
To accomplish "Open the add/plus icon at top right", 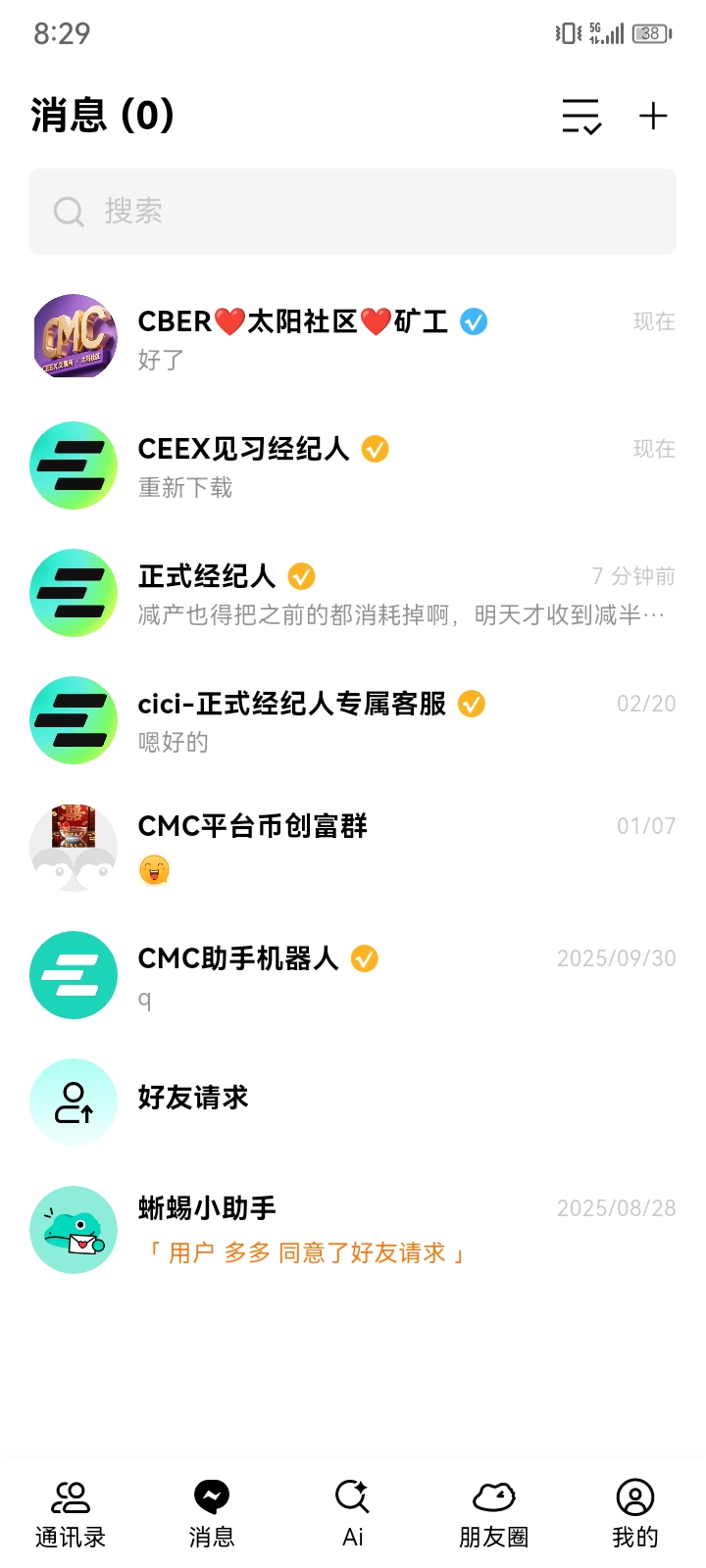I will point(653,116).
